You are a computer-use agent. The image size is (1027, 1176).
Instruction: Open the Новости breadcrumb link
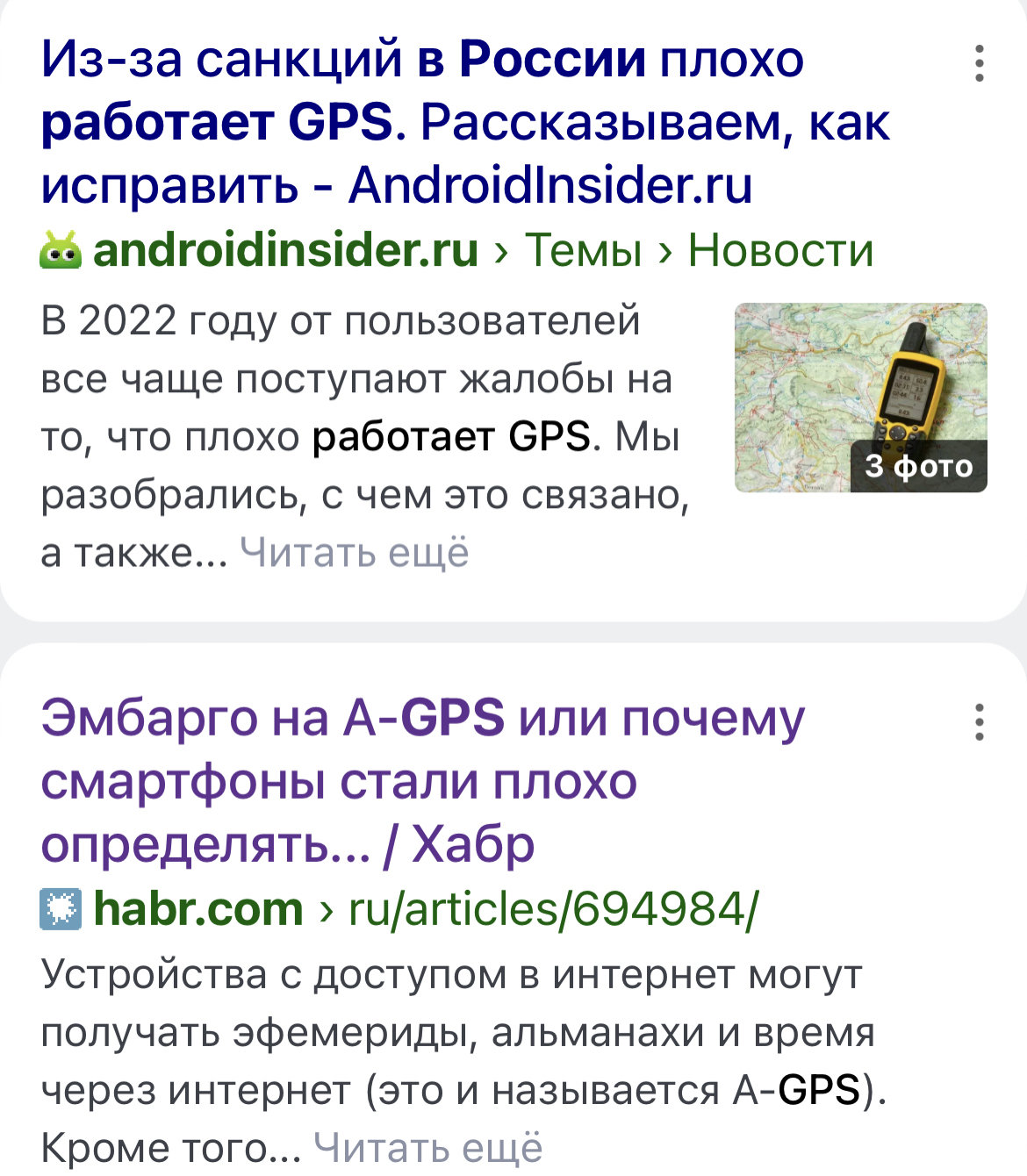(780, 251)
